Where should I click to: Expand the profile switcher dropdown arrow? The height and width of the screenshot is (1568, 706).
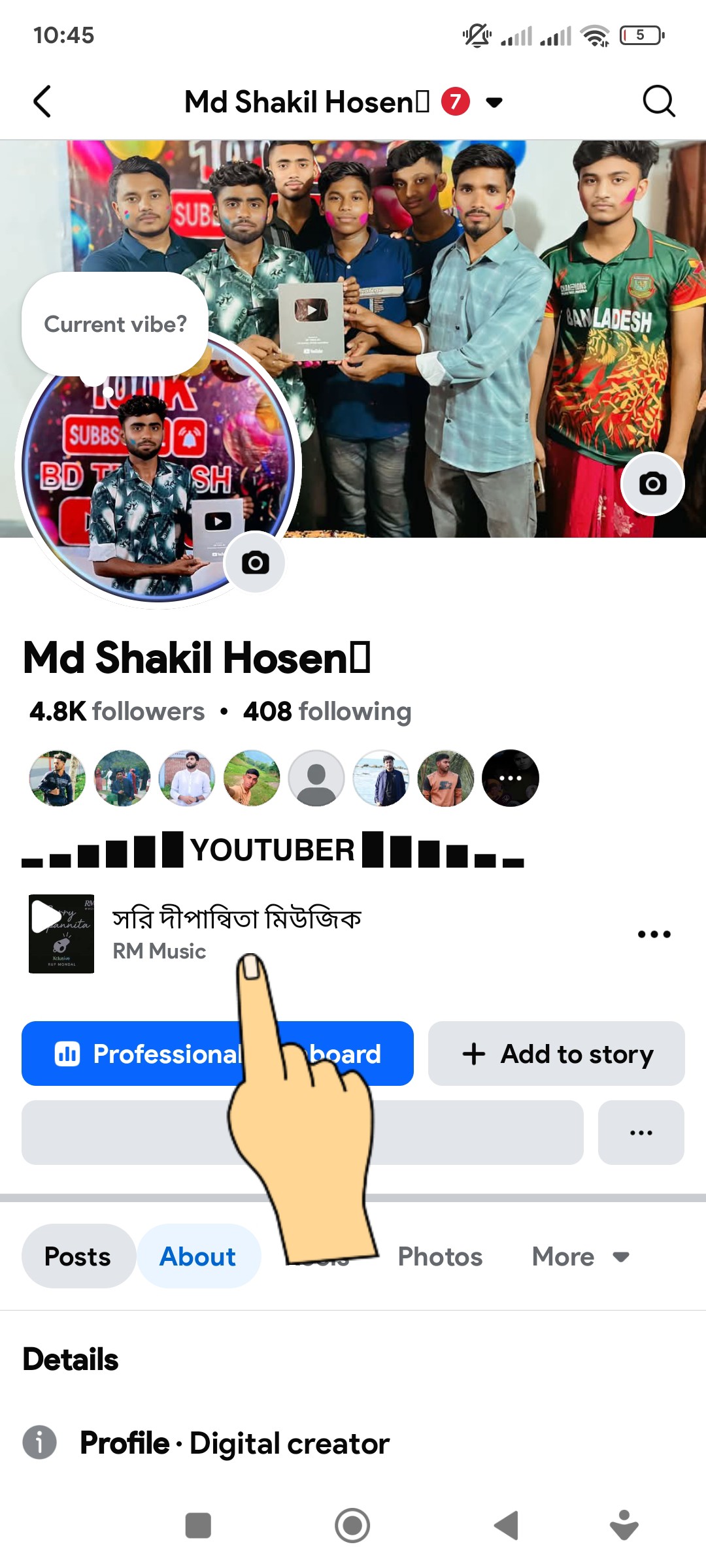[x=495, y=102]
